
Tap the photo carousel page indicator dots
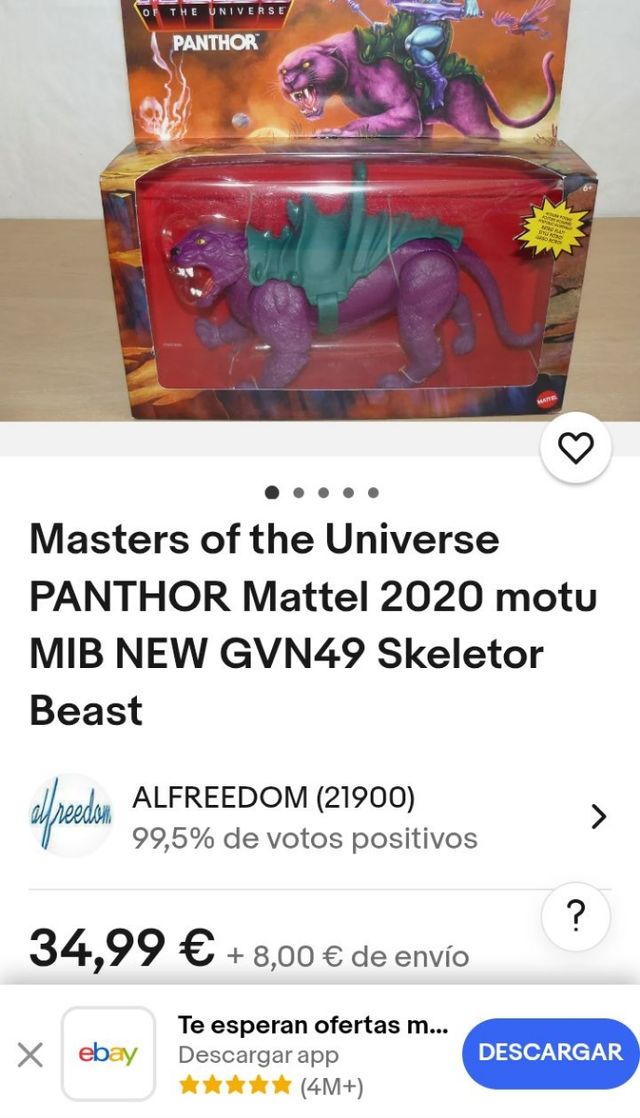322,492
